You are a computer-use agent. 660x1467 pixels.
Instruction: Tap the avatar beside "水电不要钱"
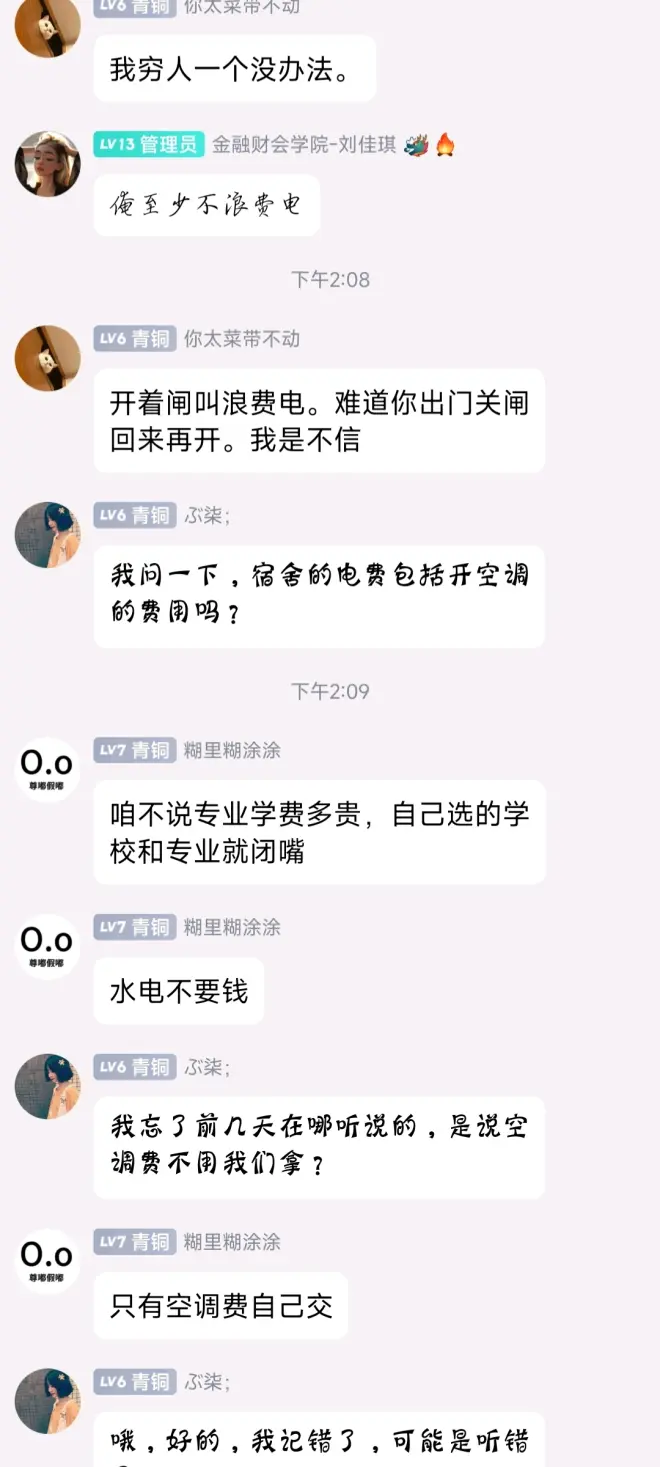coord(47,946)
